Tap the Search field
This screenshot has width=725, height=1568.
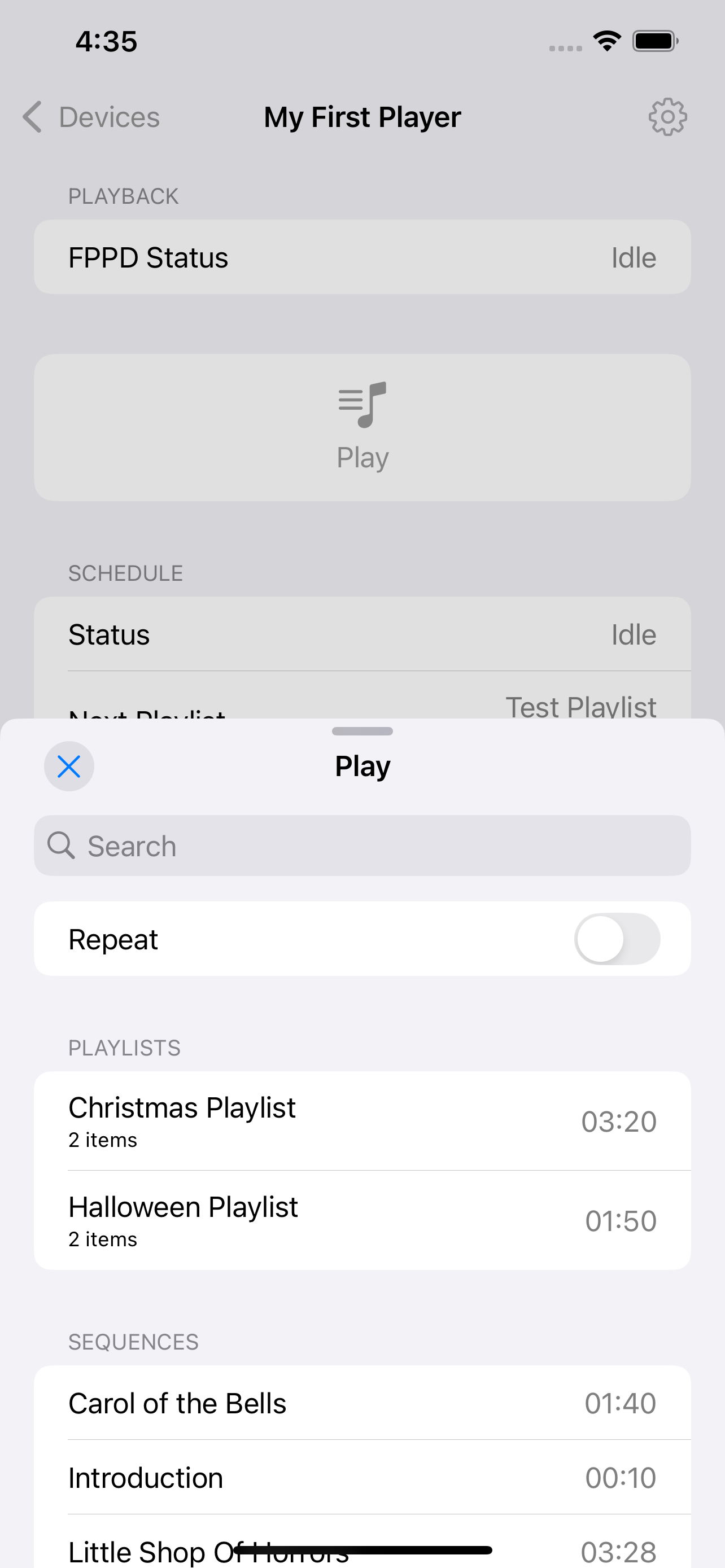[x=362, y=846]
